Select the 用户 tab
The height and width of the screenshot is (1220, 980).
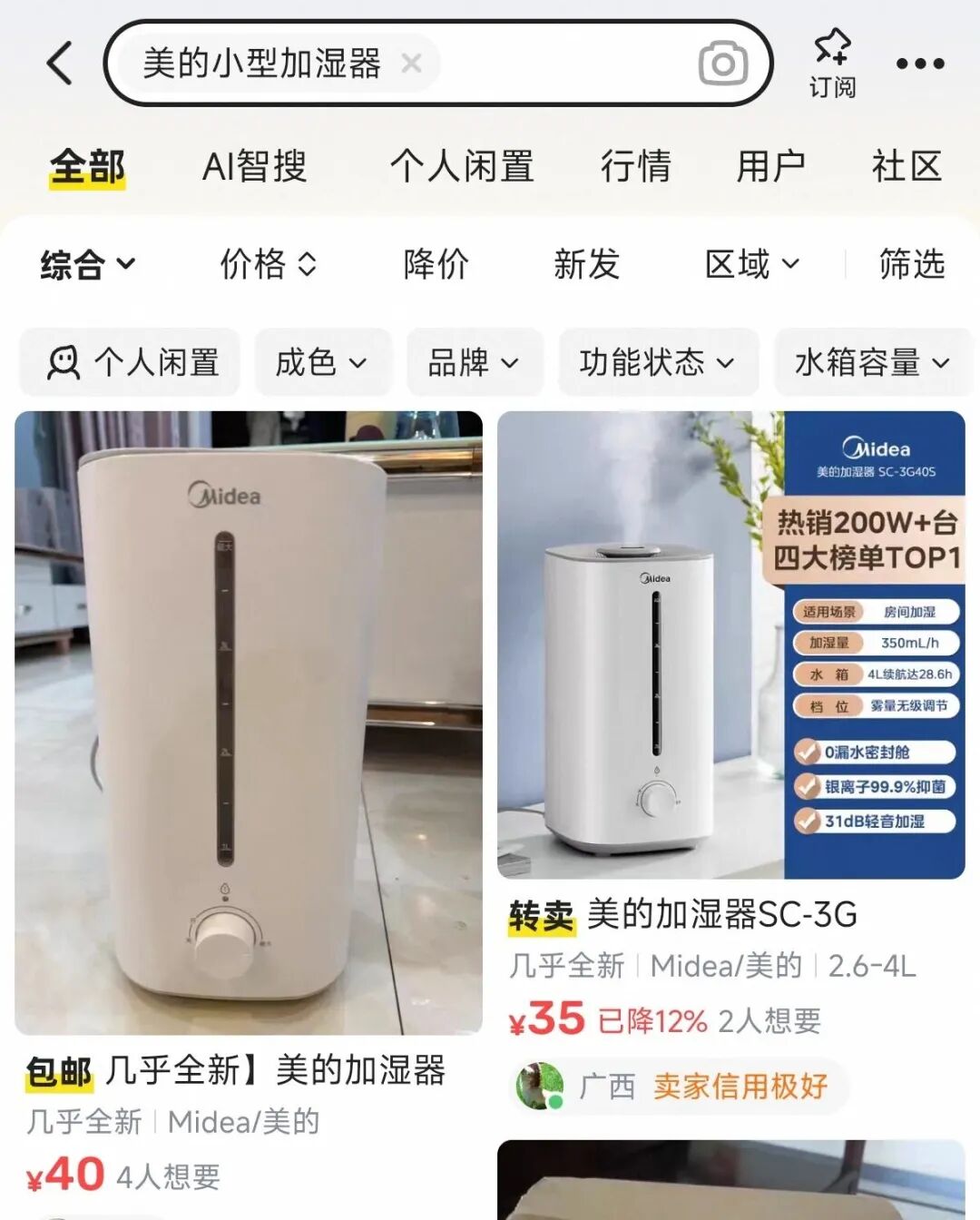click(770, 167)
